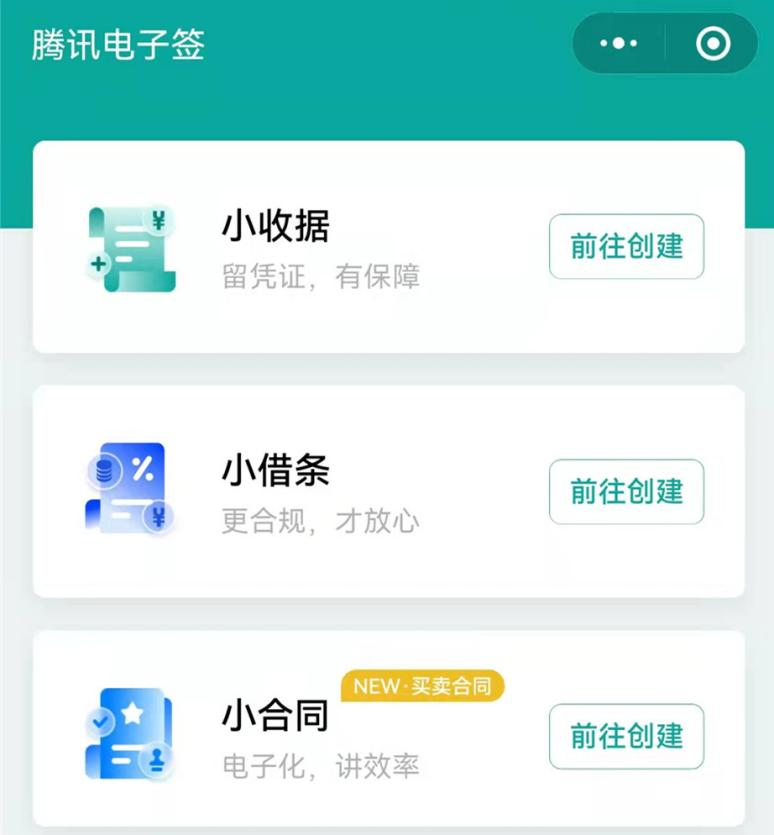Tap 前往创建 for 小合同
The height and width of the screenshot is (835, 774).
coord(626,737)
